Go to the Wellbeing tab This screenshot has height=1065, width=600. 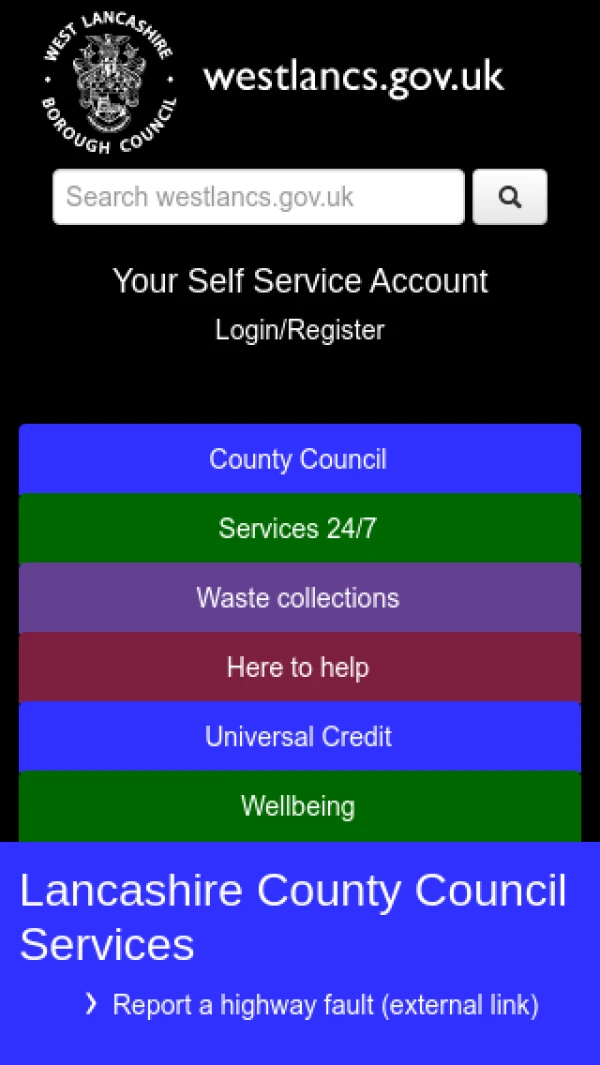[x=299, y=806]
